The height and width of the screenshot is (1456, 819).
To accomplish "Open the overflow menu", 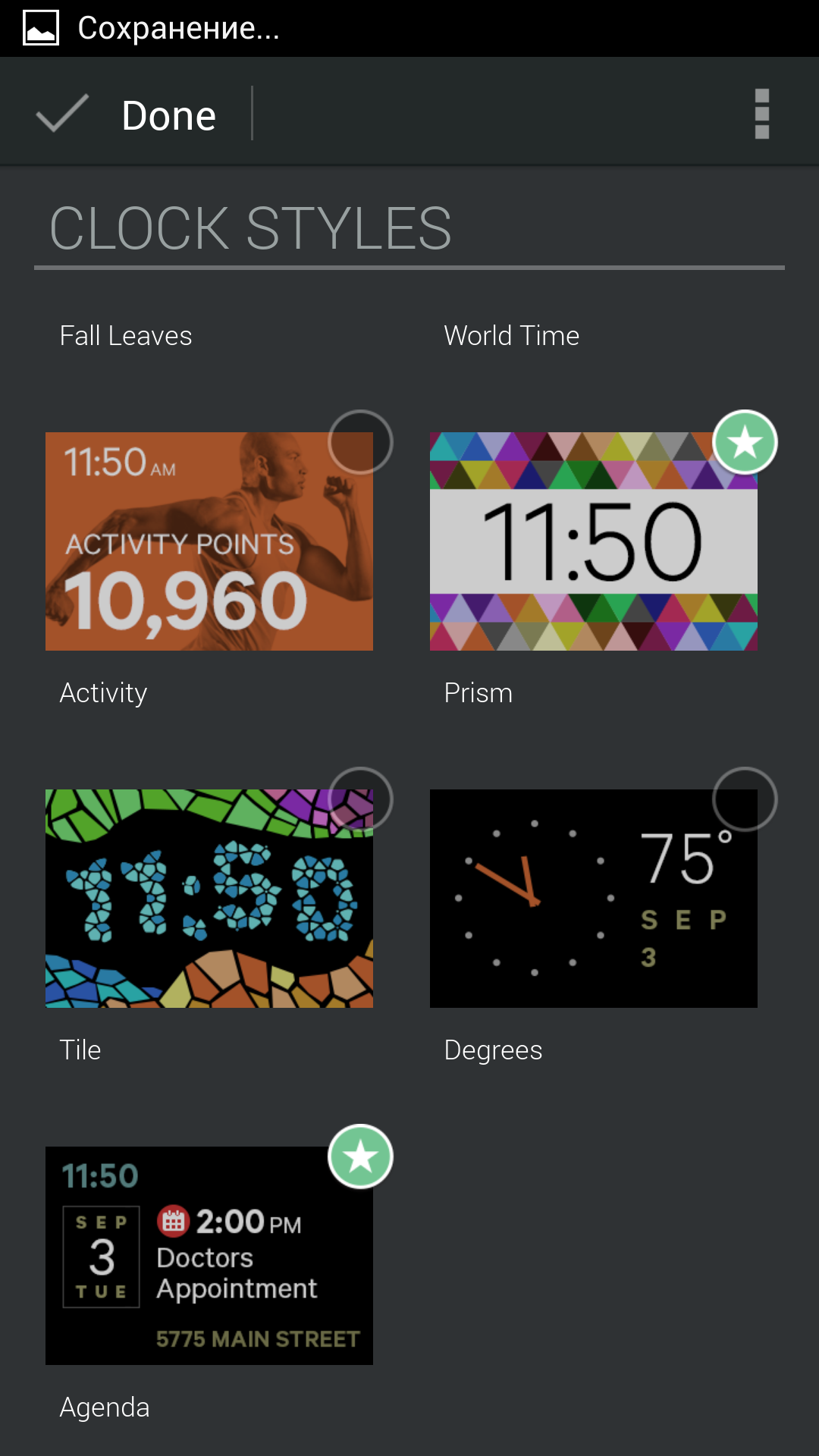I will point(761,115).
